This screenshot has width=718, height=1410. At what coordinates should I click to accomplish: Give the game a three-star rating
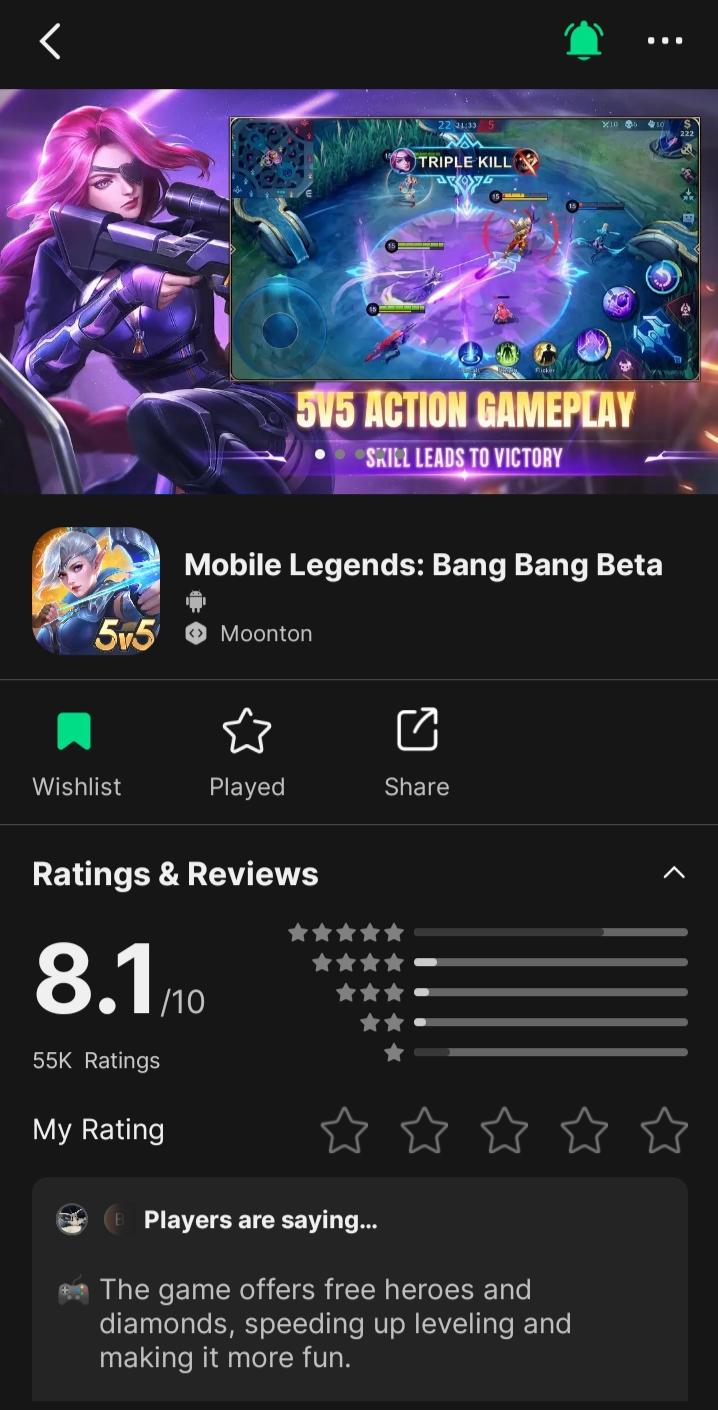coord(504,1130)
